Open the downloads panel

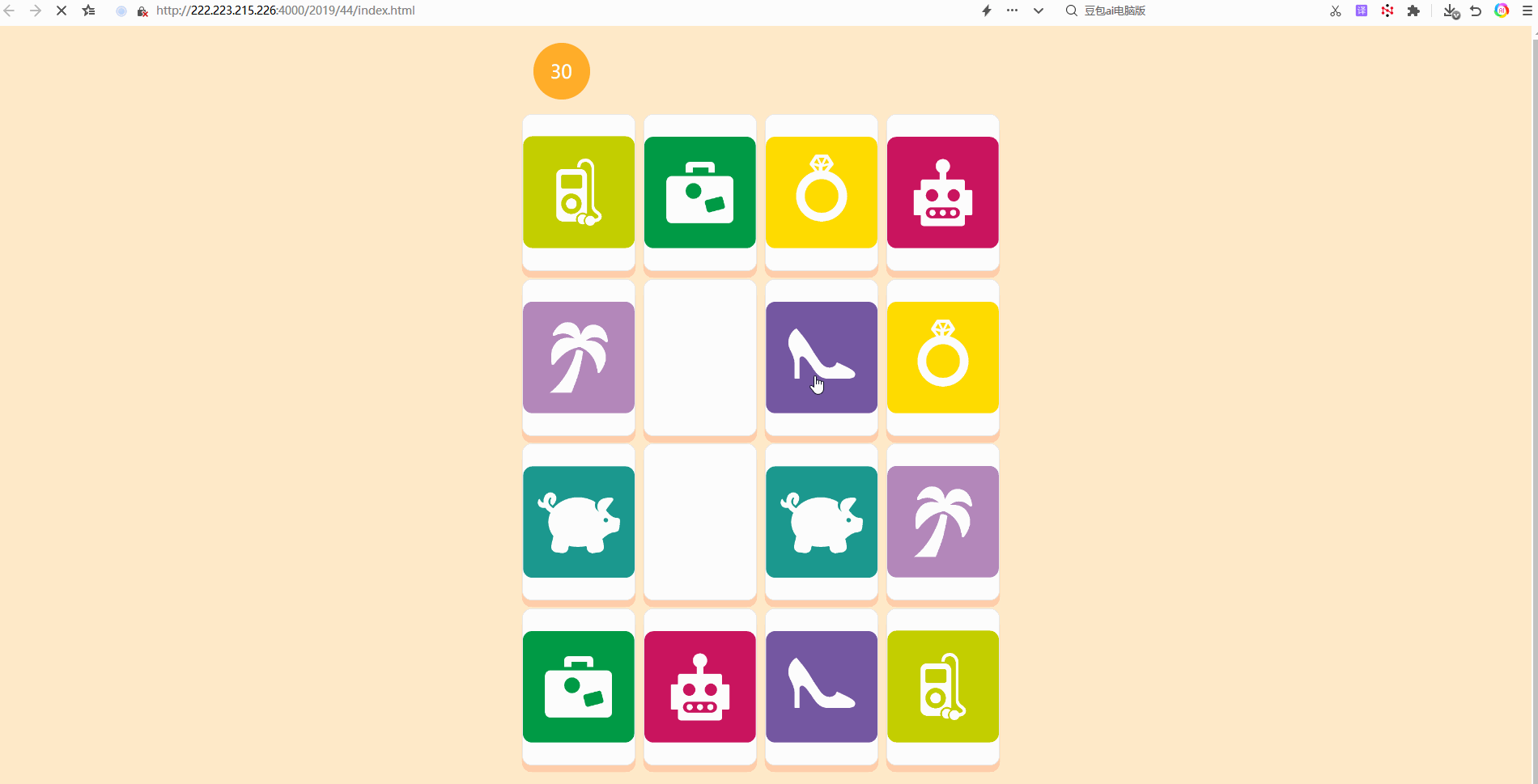pyautogui.click(x=1451, y=11)
